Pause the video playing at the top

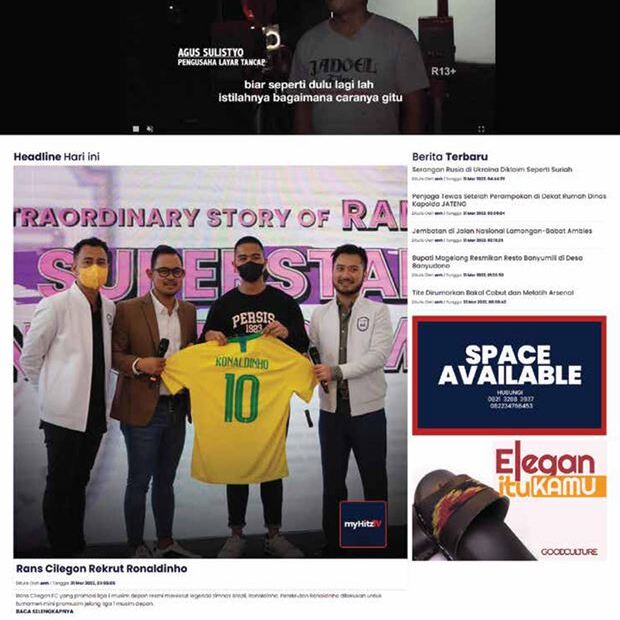137,129
